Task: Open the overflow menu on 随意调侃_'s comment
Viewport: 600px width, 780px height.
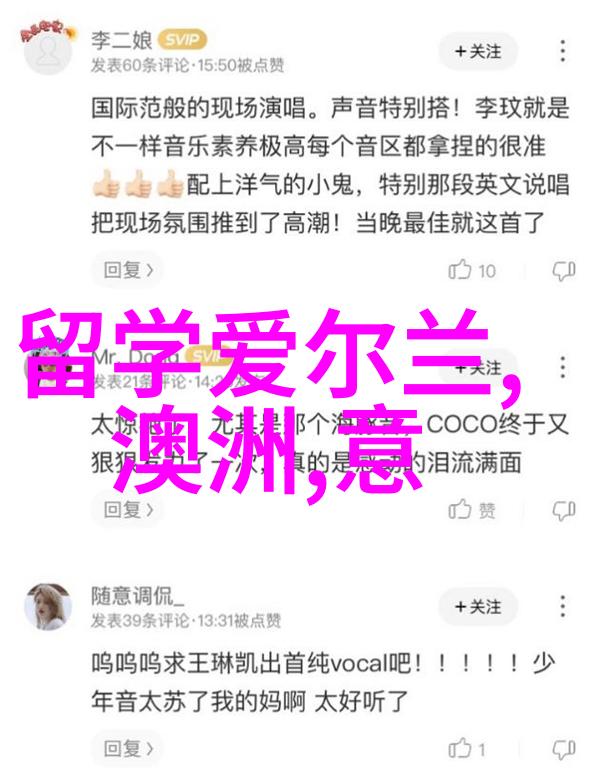Action: (x=563, y=606)
